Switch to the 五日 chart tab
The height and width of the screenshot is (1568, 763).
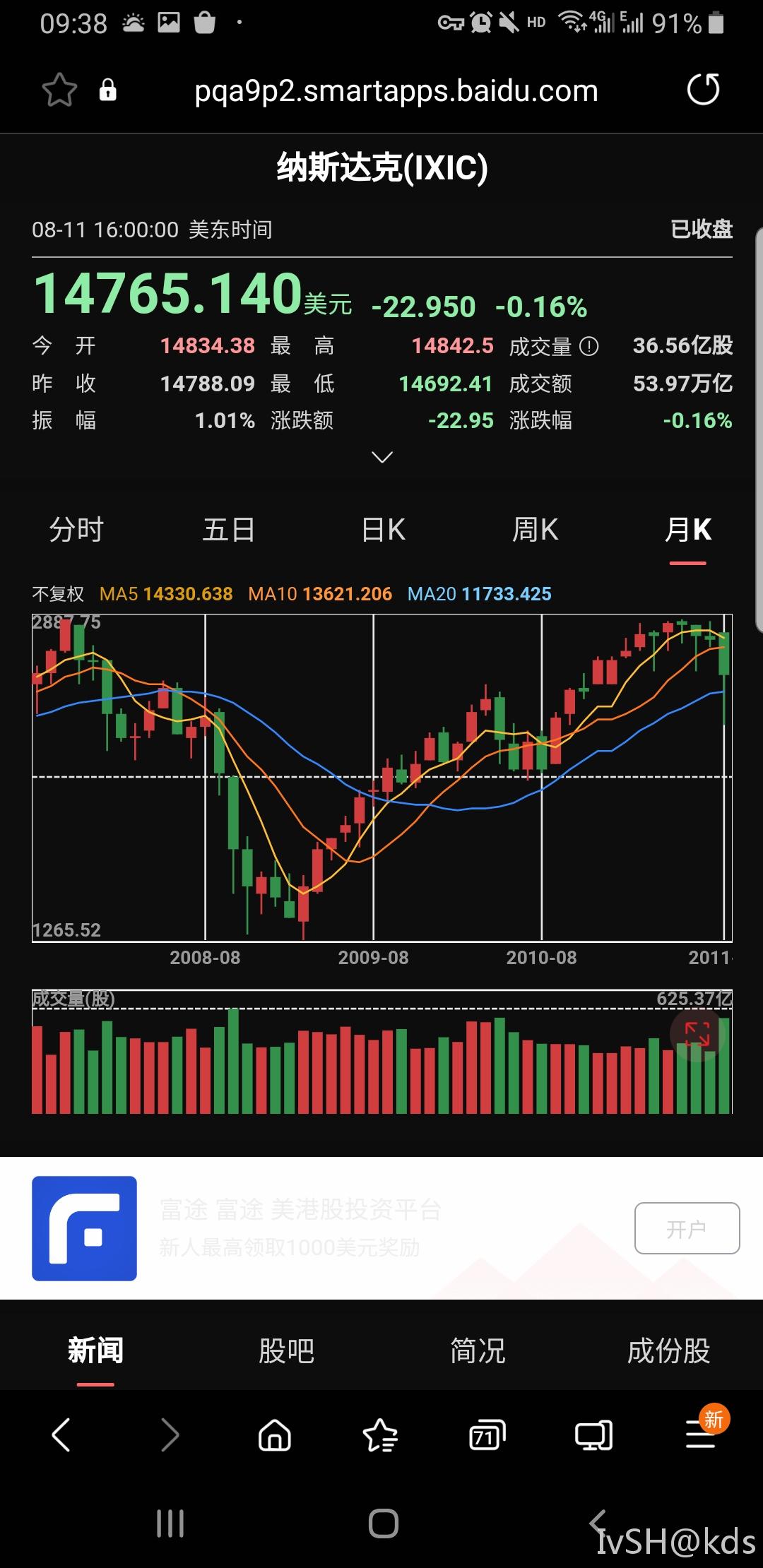(229, 530)
